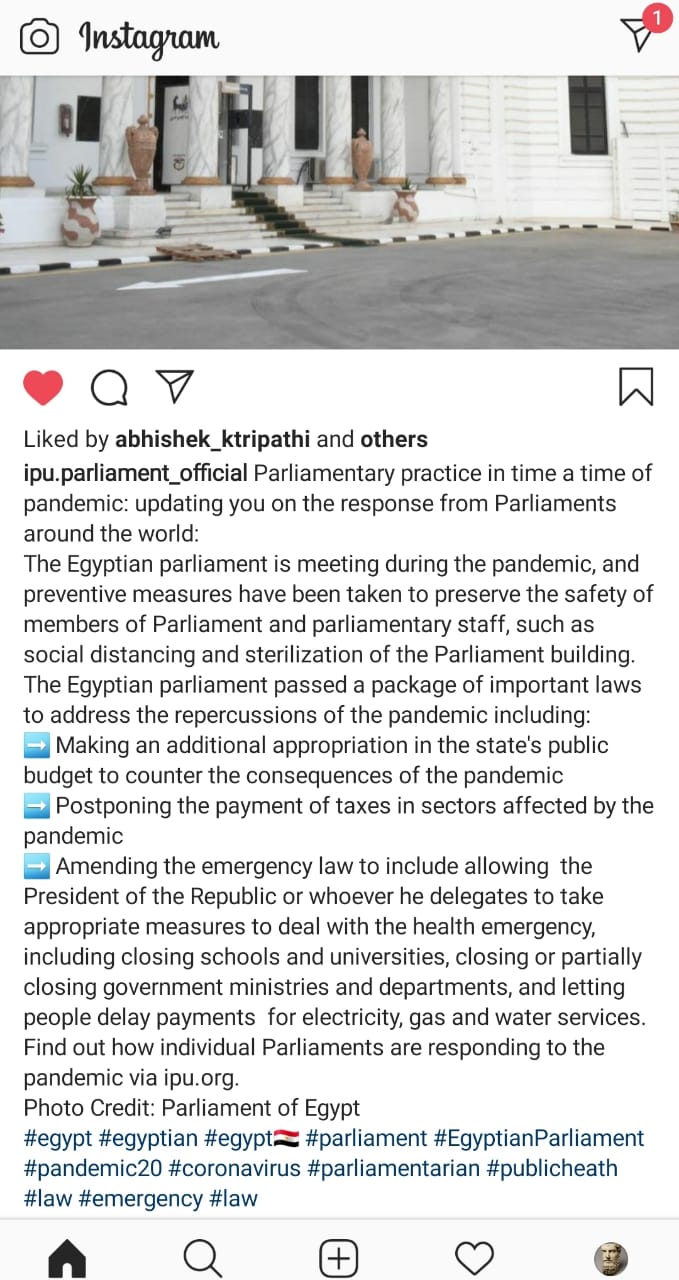Open comments on this post
Image resolution: width=679 pixels, height=1280 pixels.
pyautogui.click(x=109, y=387)
